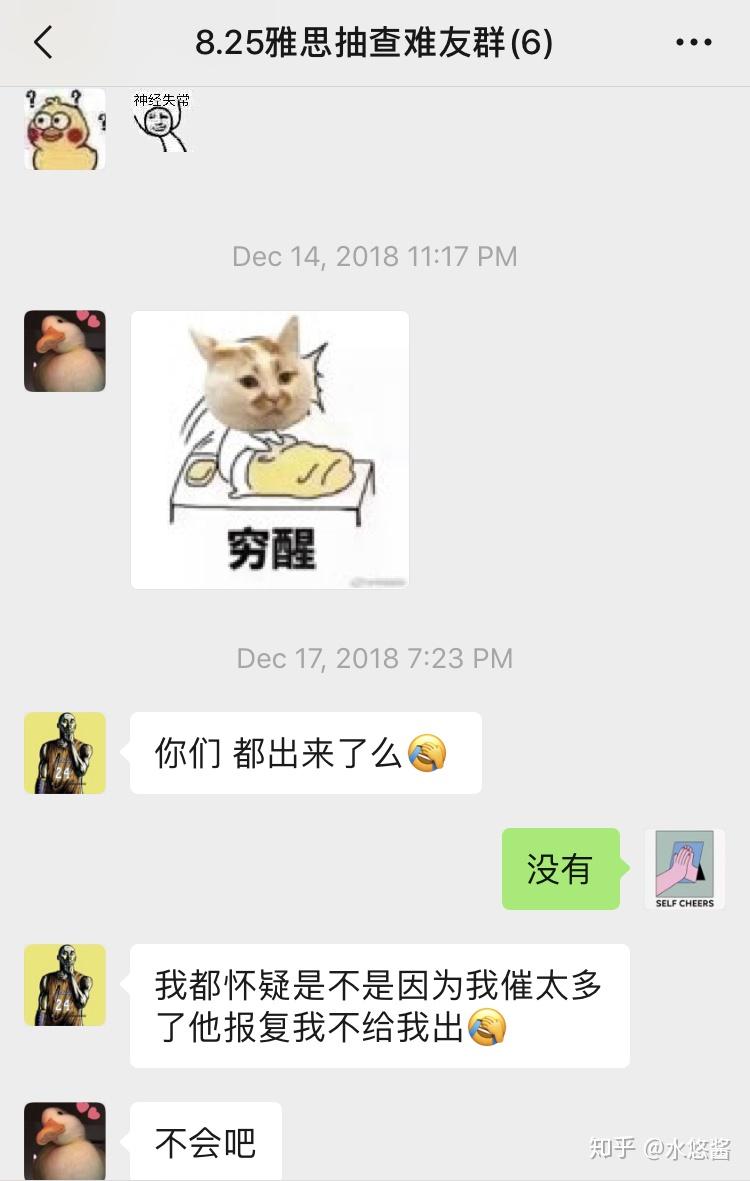Viewport: 750px width, 1181px height.
Task: Open the 神经失常 stick-figure sticker
Action: point(162,121)
